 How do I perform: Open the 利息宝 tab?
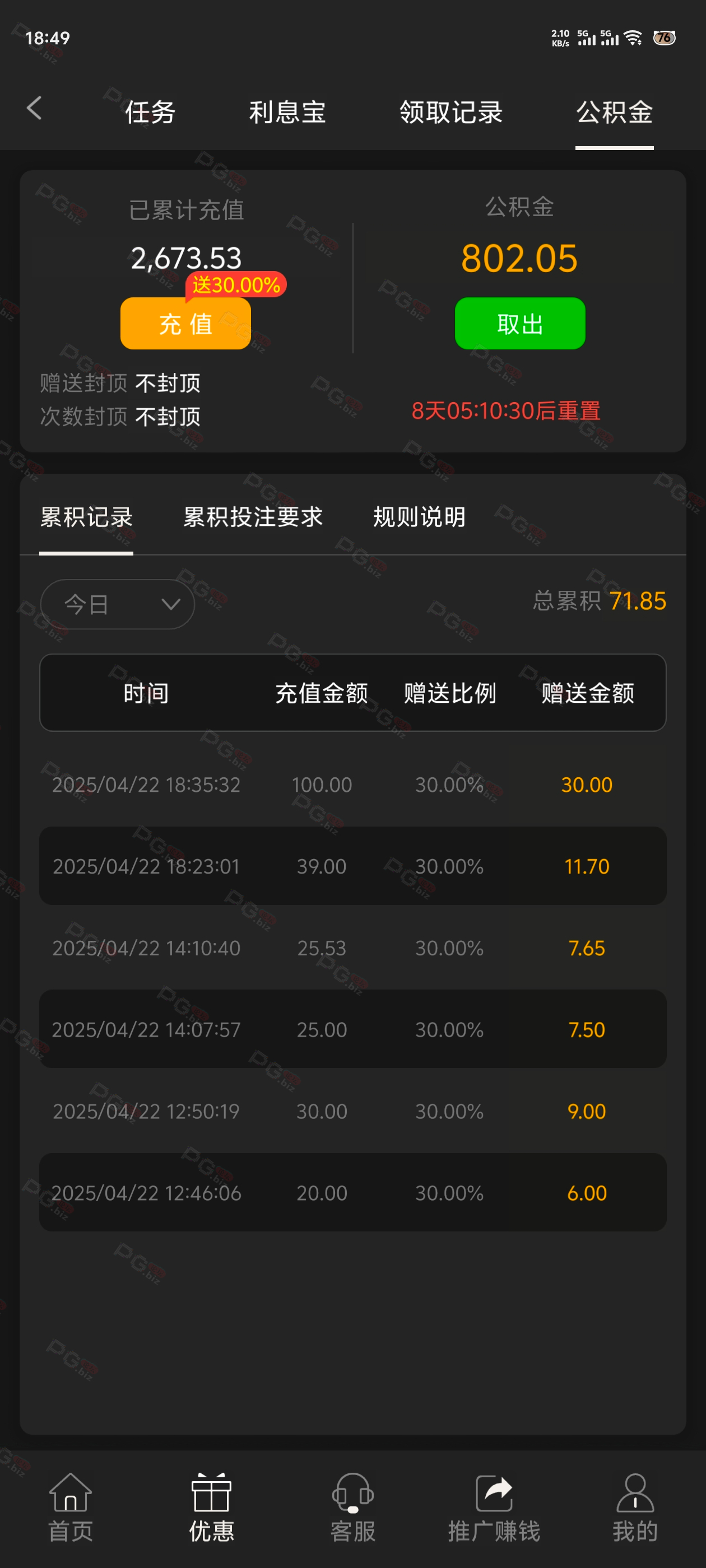click(287, 112)
